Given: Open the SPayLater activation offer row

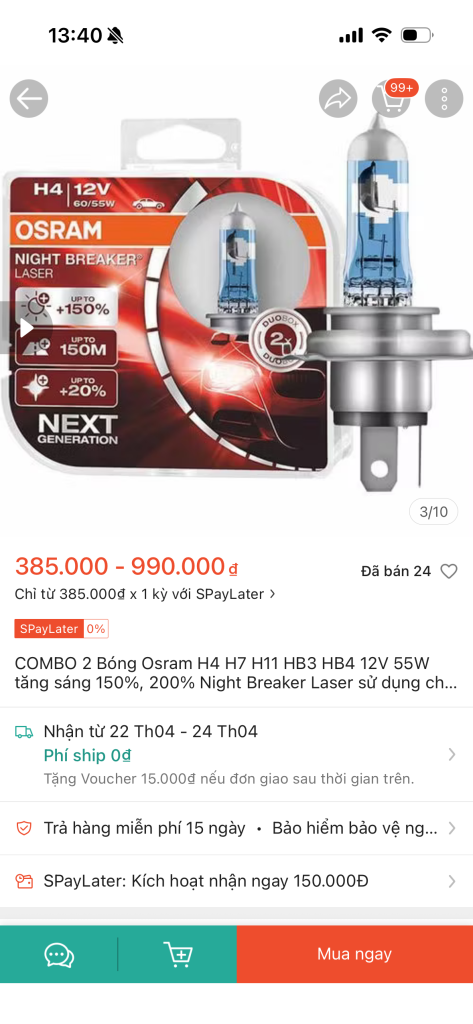Looking at the screenshot, I should [x=236, y=881].
